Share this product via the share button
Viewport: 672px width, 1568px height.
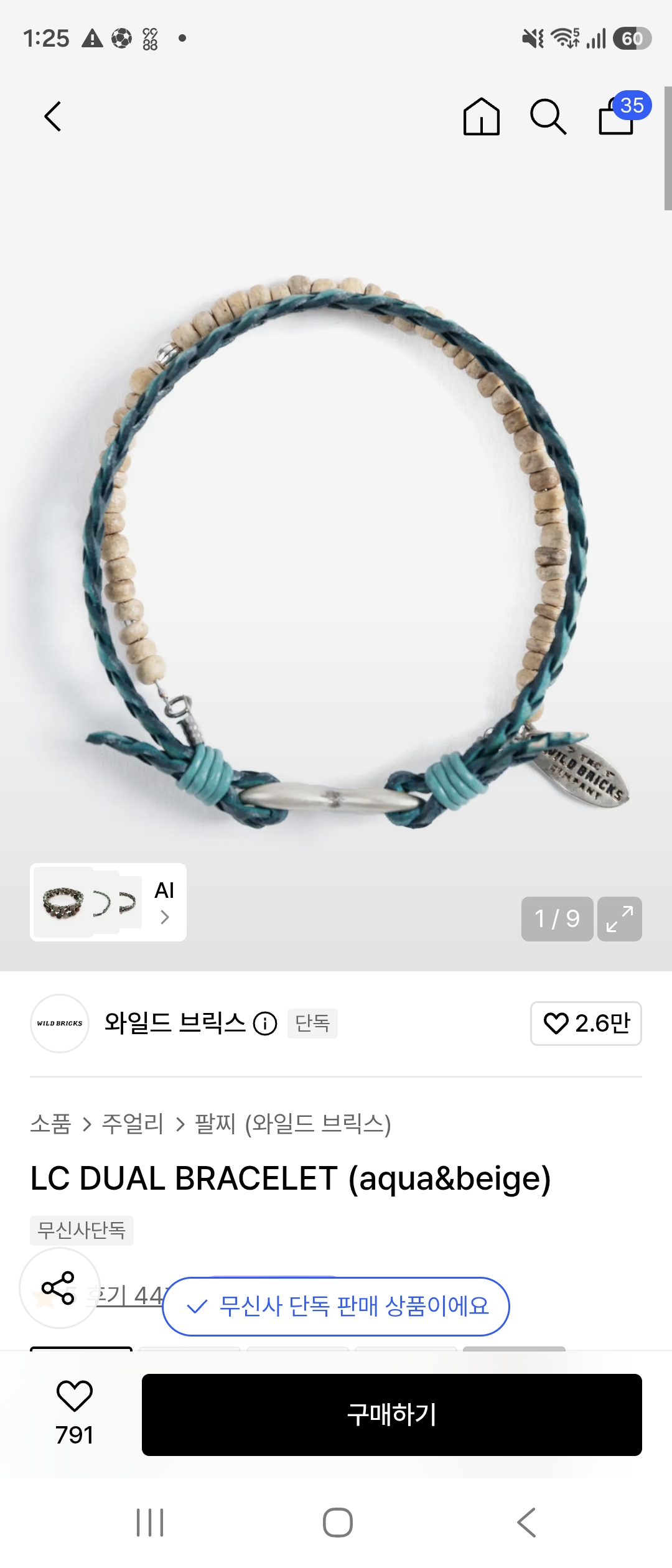tap(59, 1288)
